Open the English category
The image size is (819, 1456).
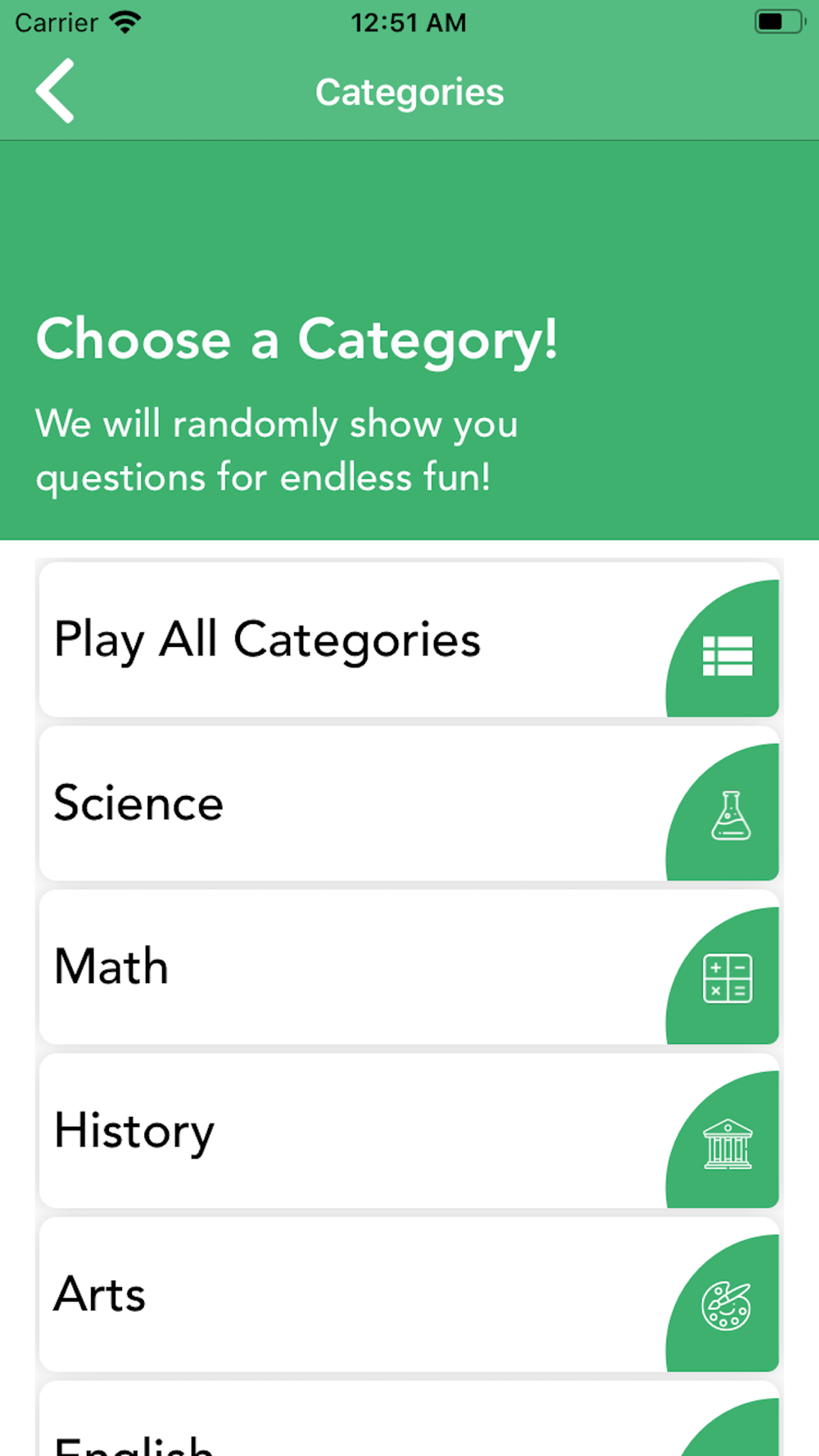pyautogui.click(x=409, y=1419)
